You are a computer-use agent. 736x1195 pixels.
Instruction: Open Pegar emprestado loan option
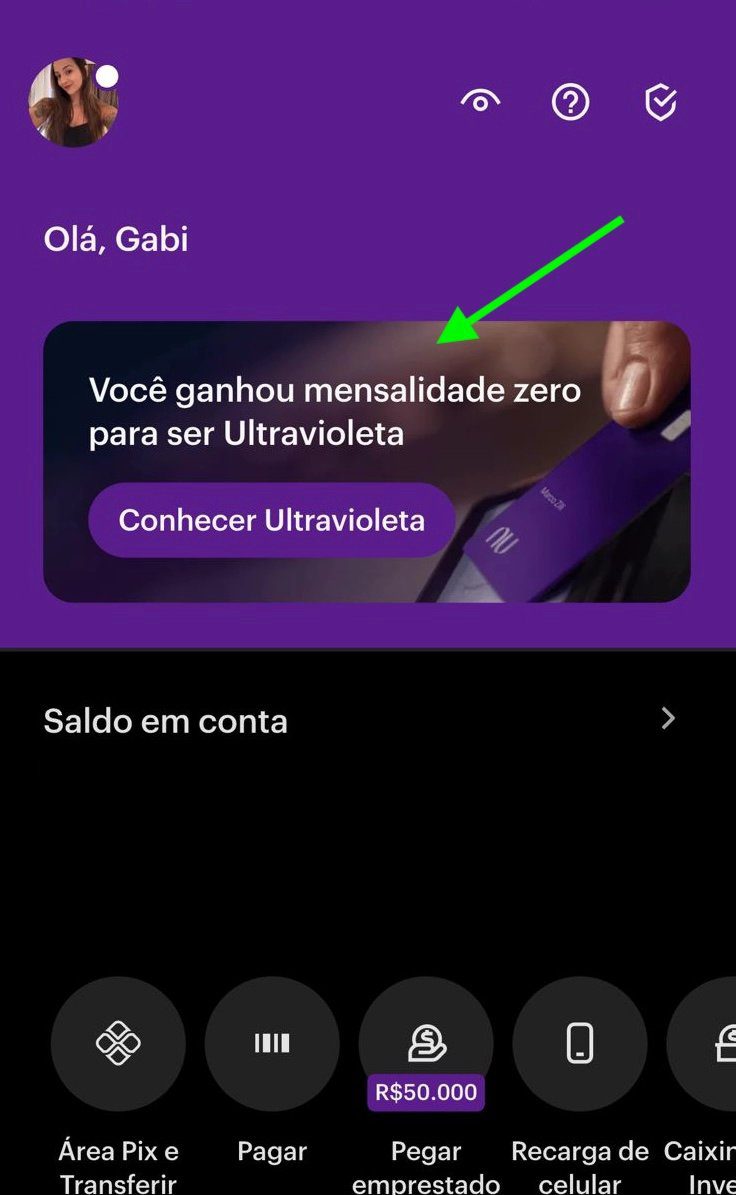pyautogui.click(x=426, y=1044)
